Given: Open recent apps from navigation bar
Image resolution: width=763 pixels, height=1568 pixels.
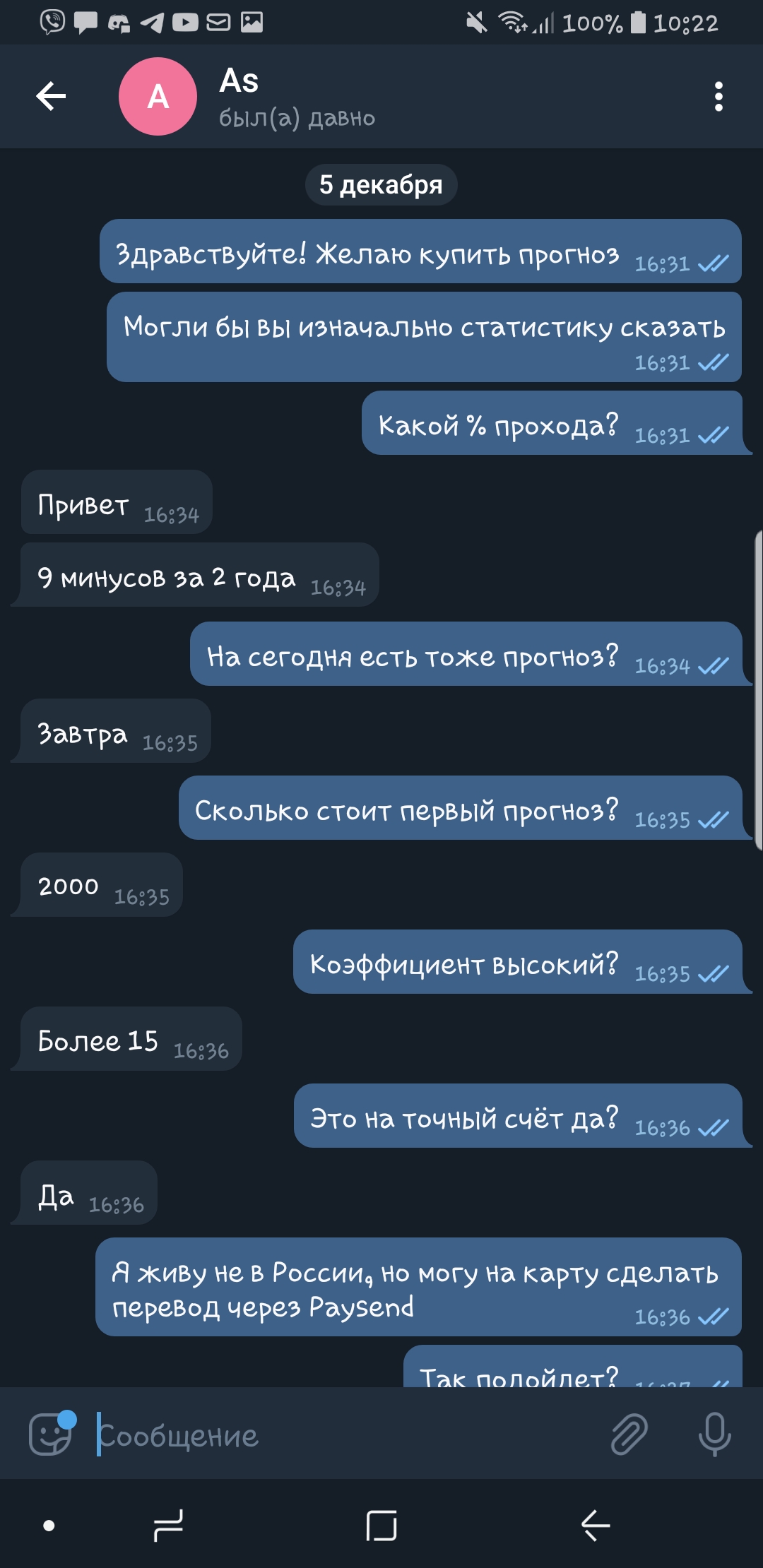Looking at the screenshot, I should 169,1526.
